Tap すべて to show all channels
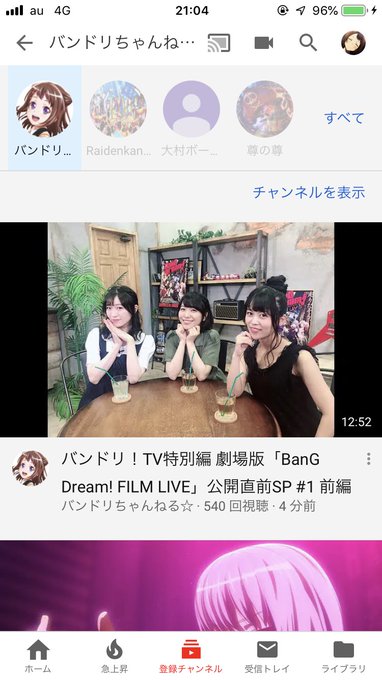 pyautogui.click(x=344, y=118)
